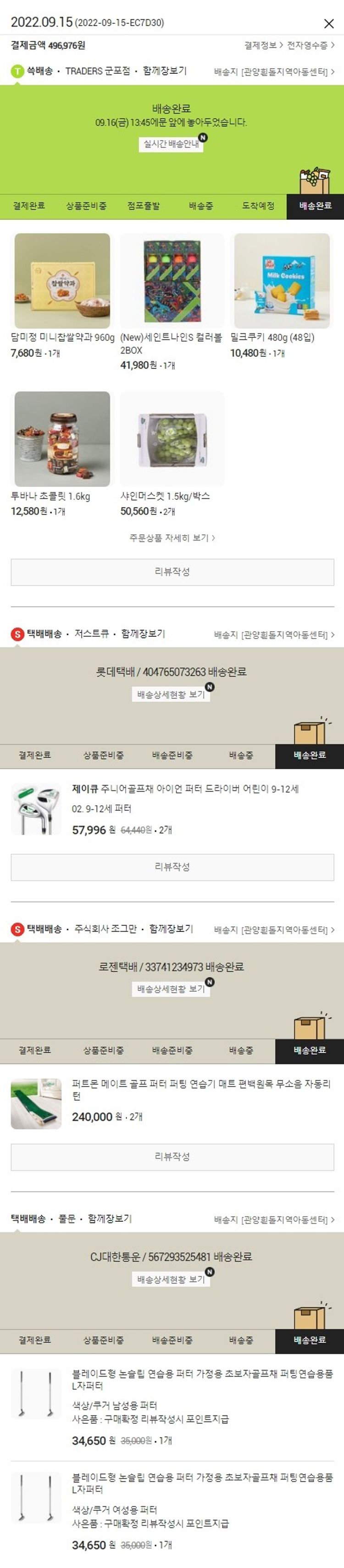The image size is (344, 1568).
Task: Write review for 퍼트온 메이트
Action: (172, 1157)
